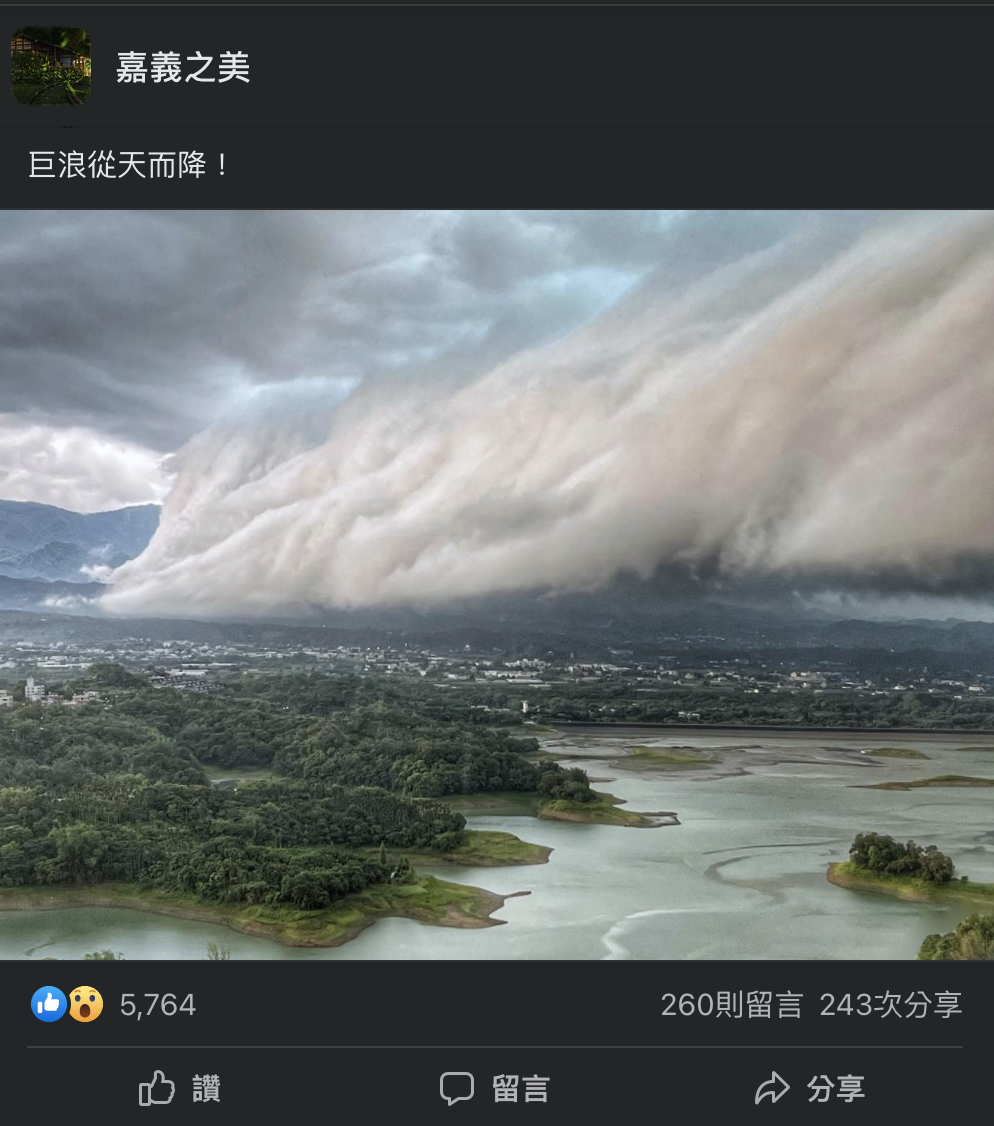Tap 留言 to write a comment
The height and width of the screenshot is (1126, 994).
pyautogui.click(x=496, y=1088)
